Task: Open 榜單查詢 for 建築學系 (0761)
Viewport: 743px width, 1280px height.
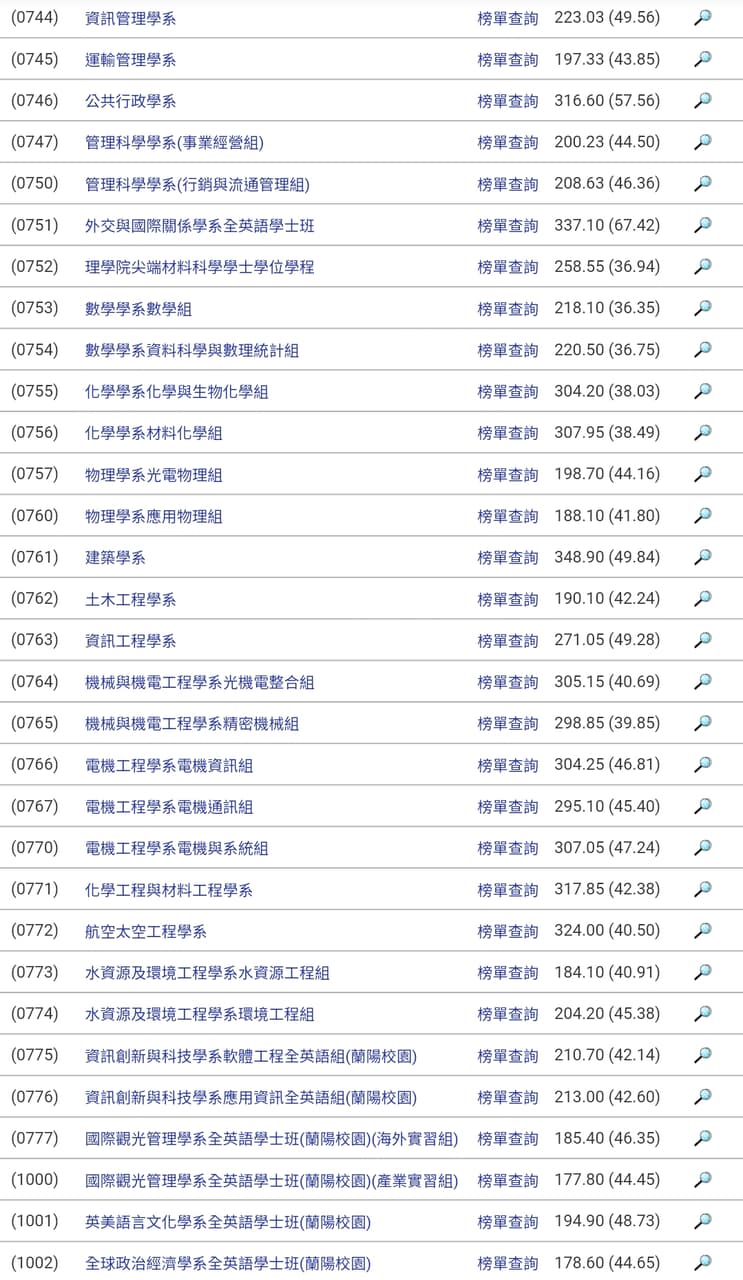Action: (507, 557)
